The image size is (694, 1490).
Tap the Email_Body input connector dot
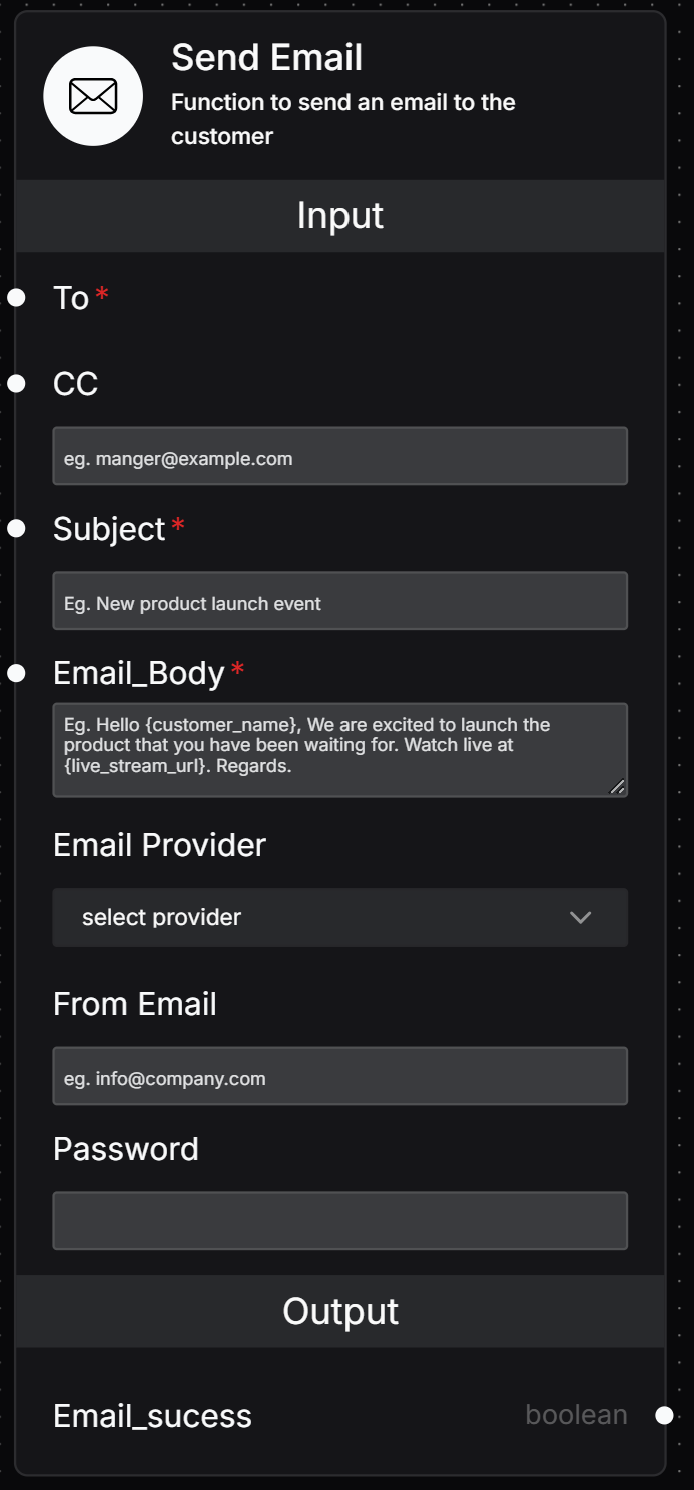click(16, 673)
